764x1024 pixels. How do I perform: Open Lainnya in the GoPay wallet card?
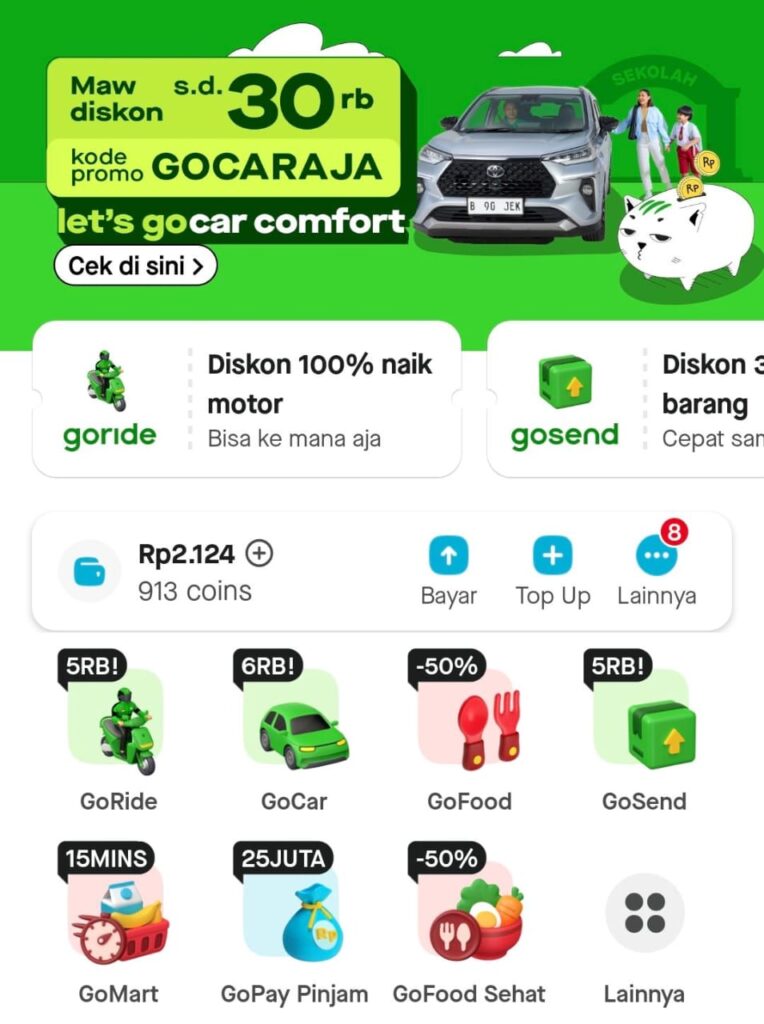click(x=656, y=571)
